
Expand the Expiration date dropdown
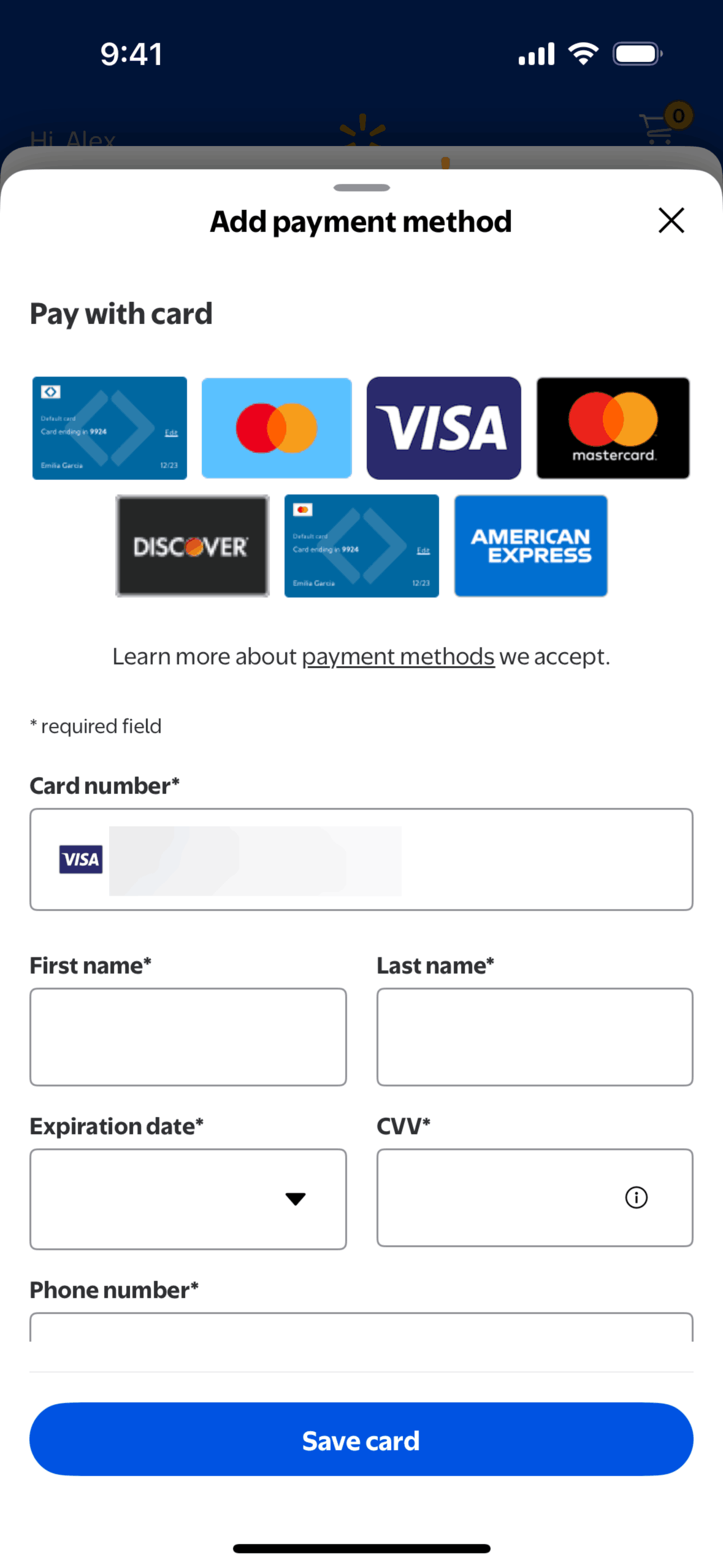click(x=188, y=1198)
